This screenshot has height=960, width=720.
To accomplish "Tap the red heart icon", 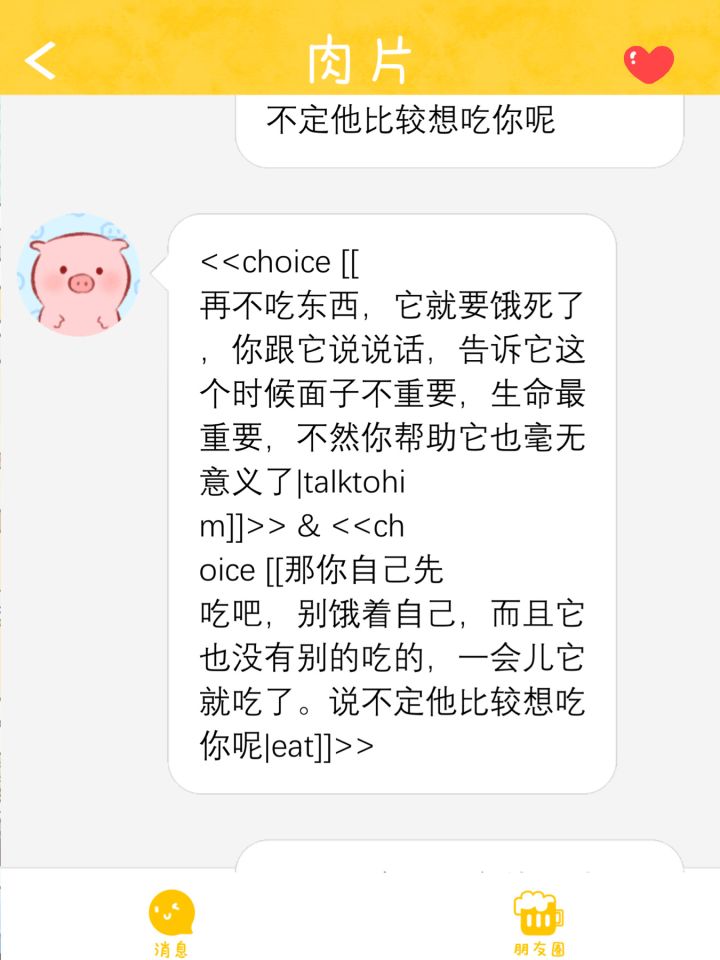I will tap(648, 64).
